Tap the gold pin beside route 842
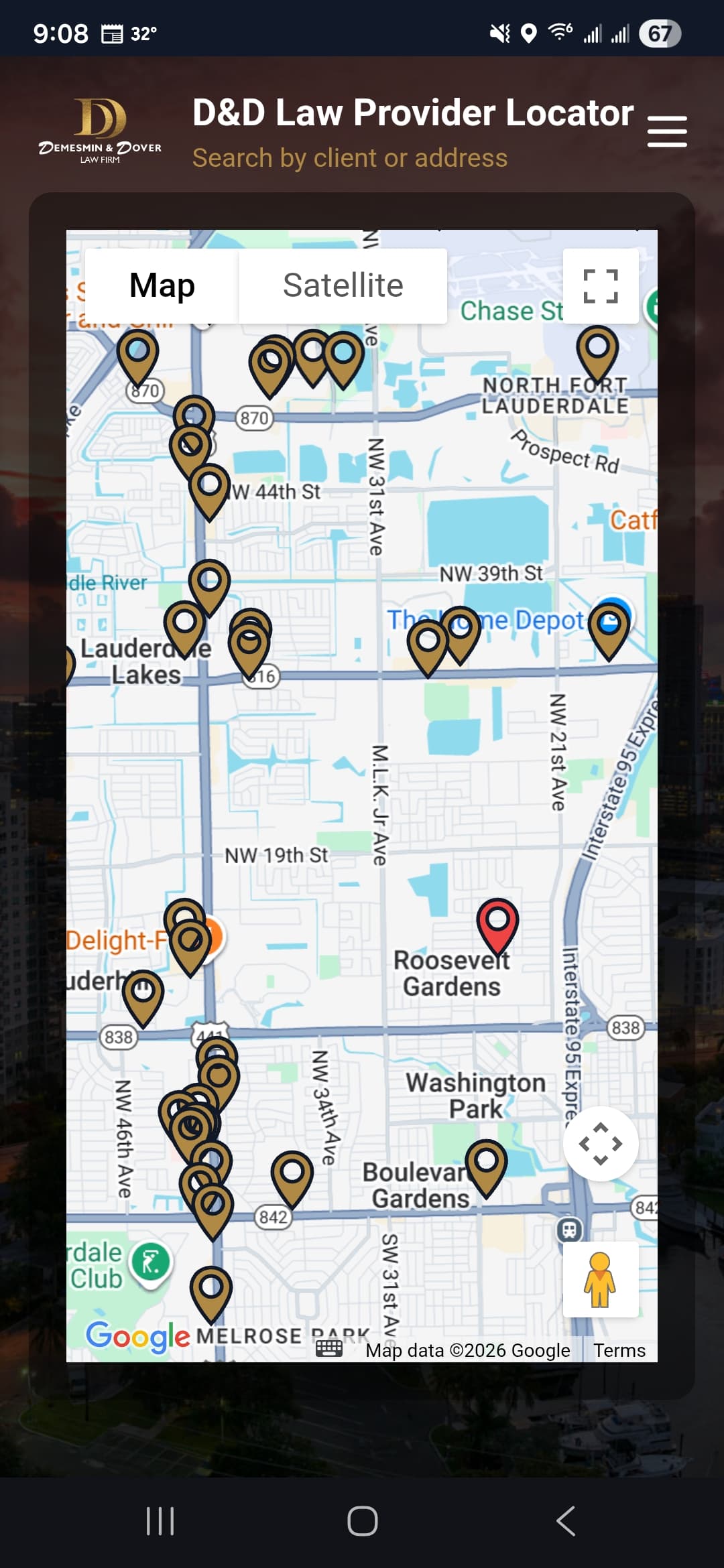The height and width of the screenshot is (1568, 724). click(292, 1174)
